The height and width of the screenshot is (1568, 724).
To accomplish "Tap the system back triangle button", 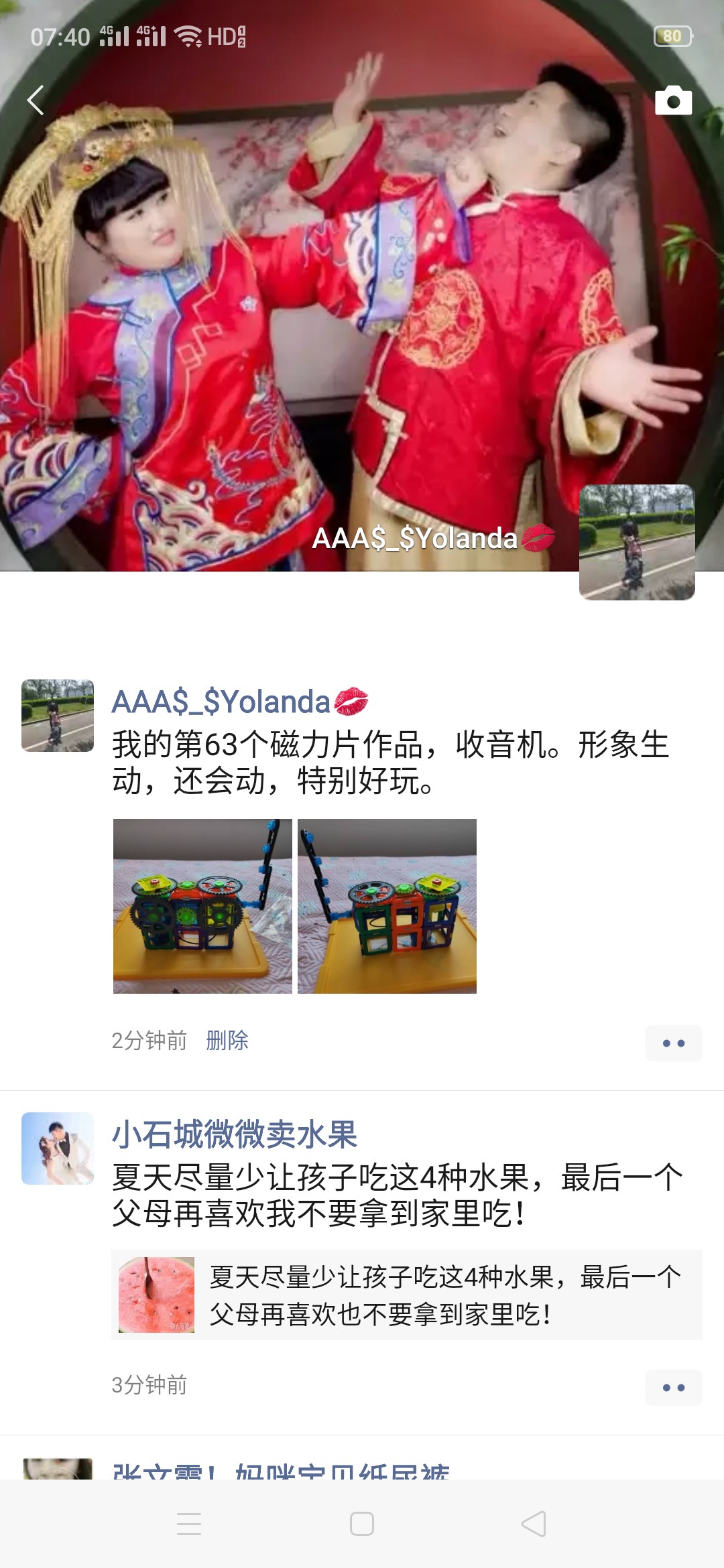I will (534, 1524).
